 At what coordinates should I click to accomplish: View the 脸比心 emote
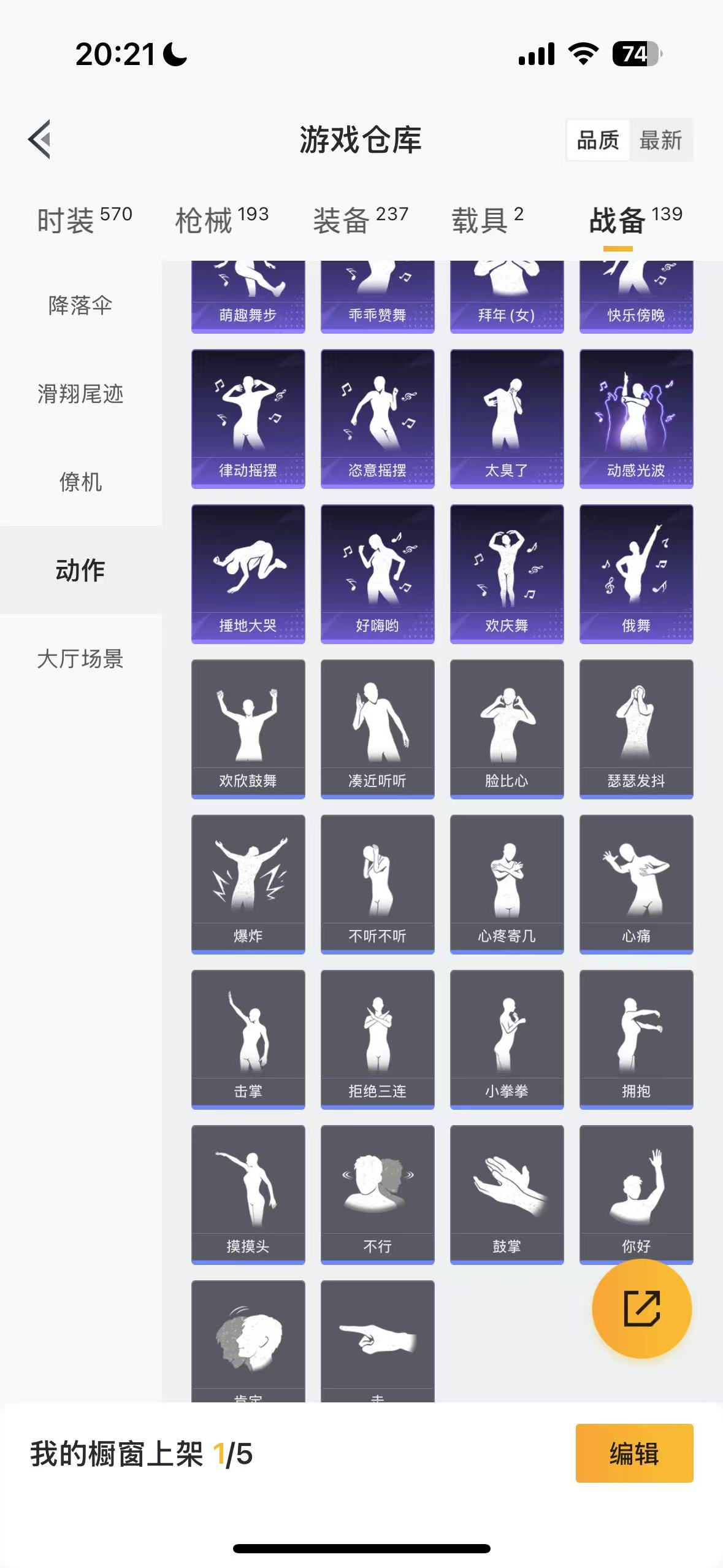pyautogui.click(x=507, y=729)
